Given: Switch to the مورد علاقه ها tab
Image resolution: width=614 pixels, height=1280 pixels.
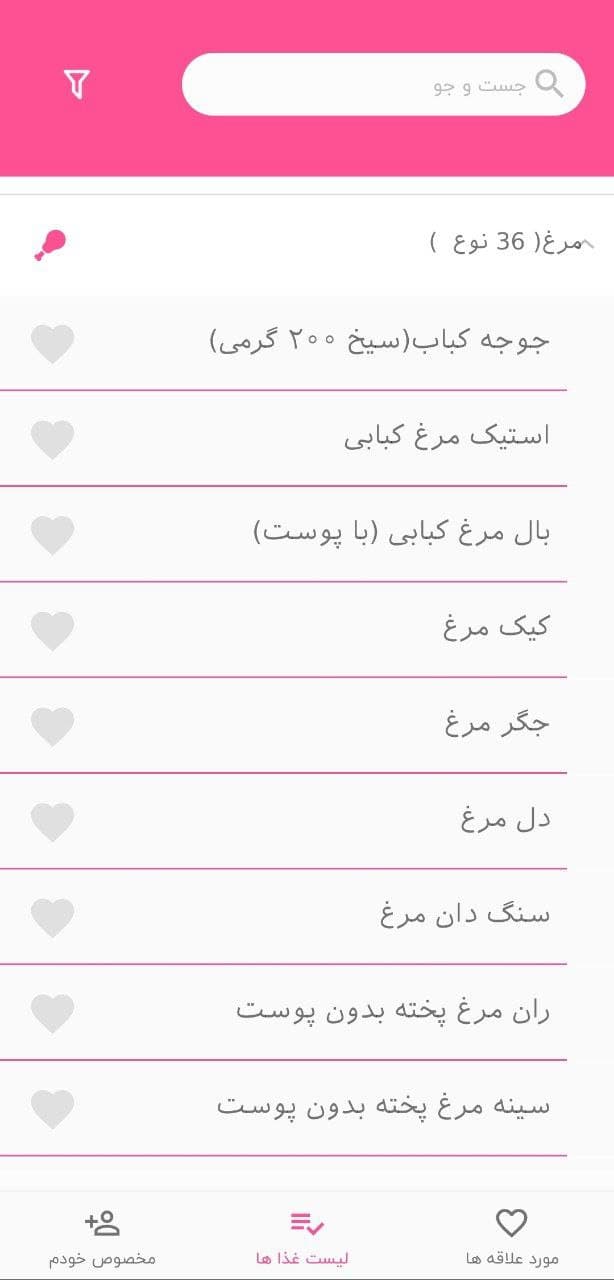Looking at the screenshot, I should [x=511, y=1236].
